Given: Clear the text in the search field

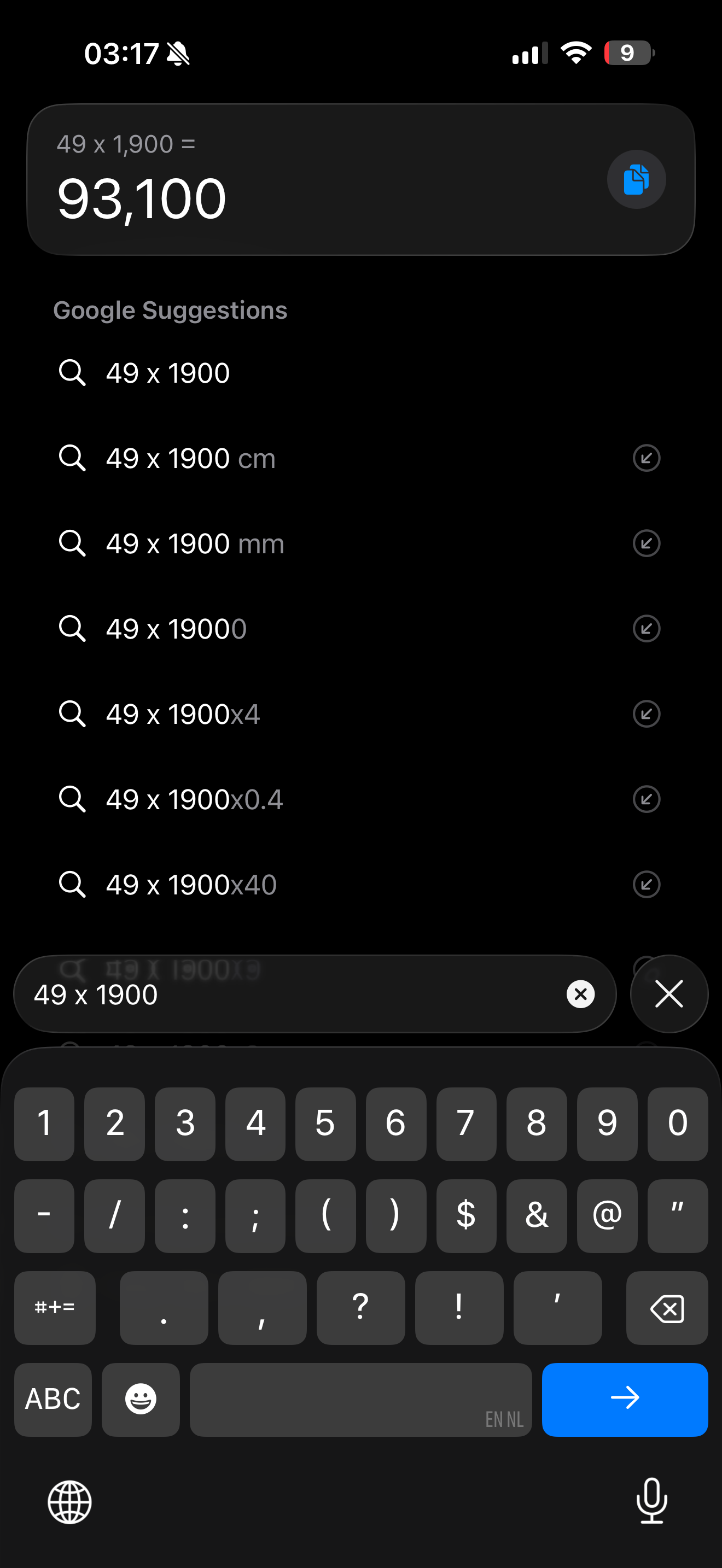Looking at the screenshot, I should coord(580,994).
